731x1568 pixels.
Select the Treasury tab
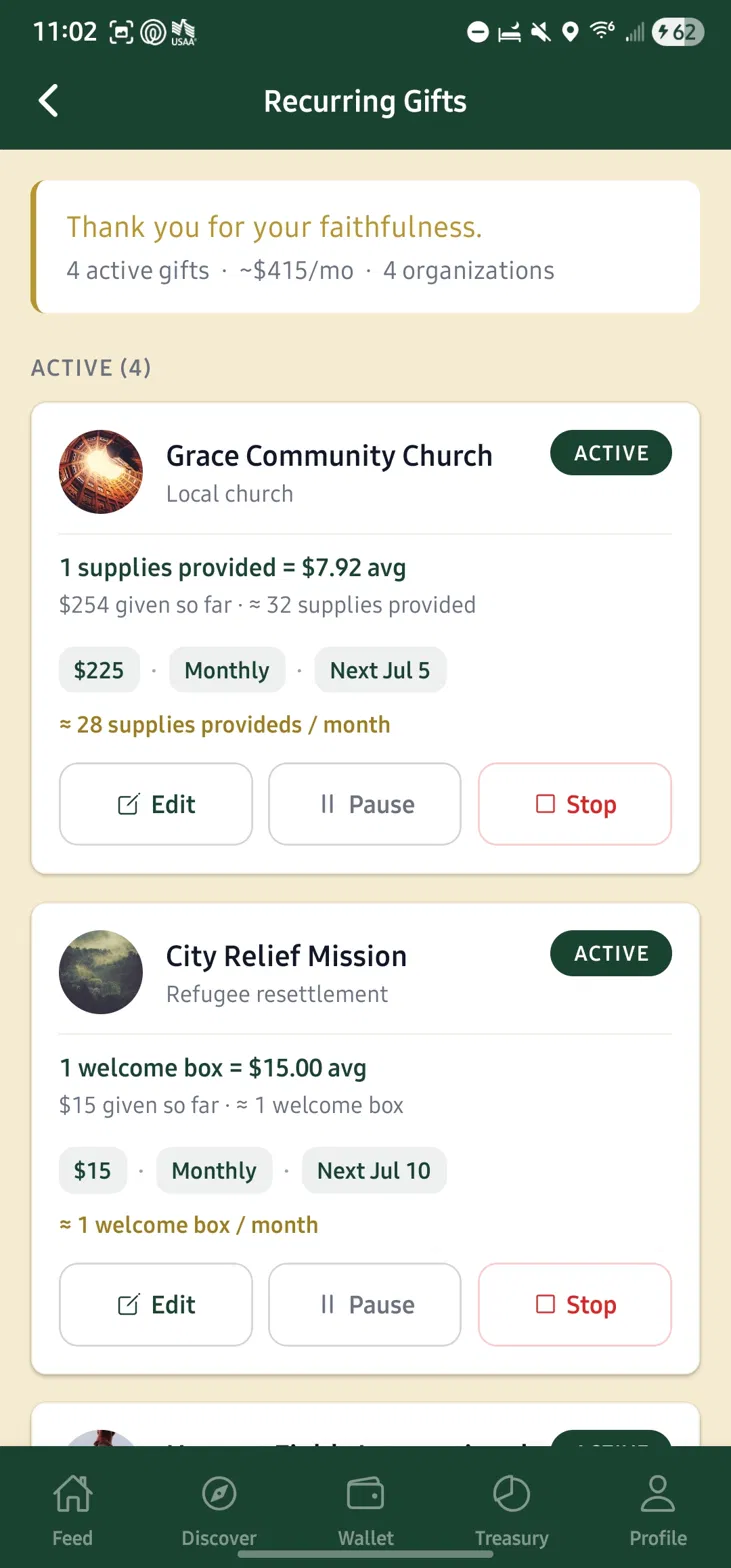pos(512,1510)
